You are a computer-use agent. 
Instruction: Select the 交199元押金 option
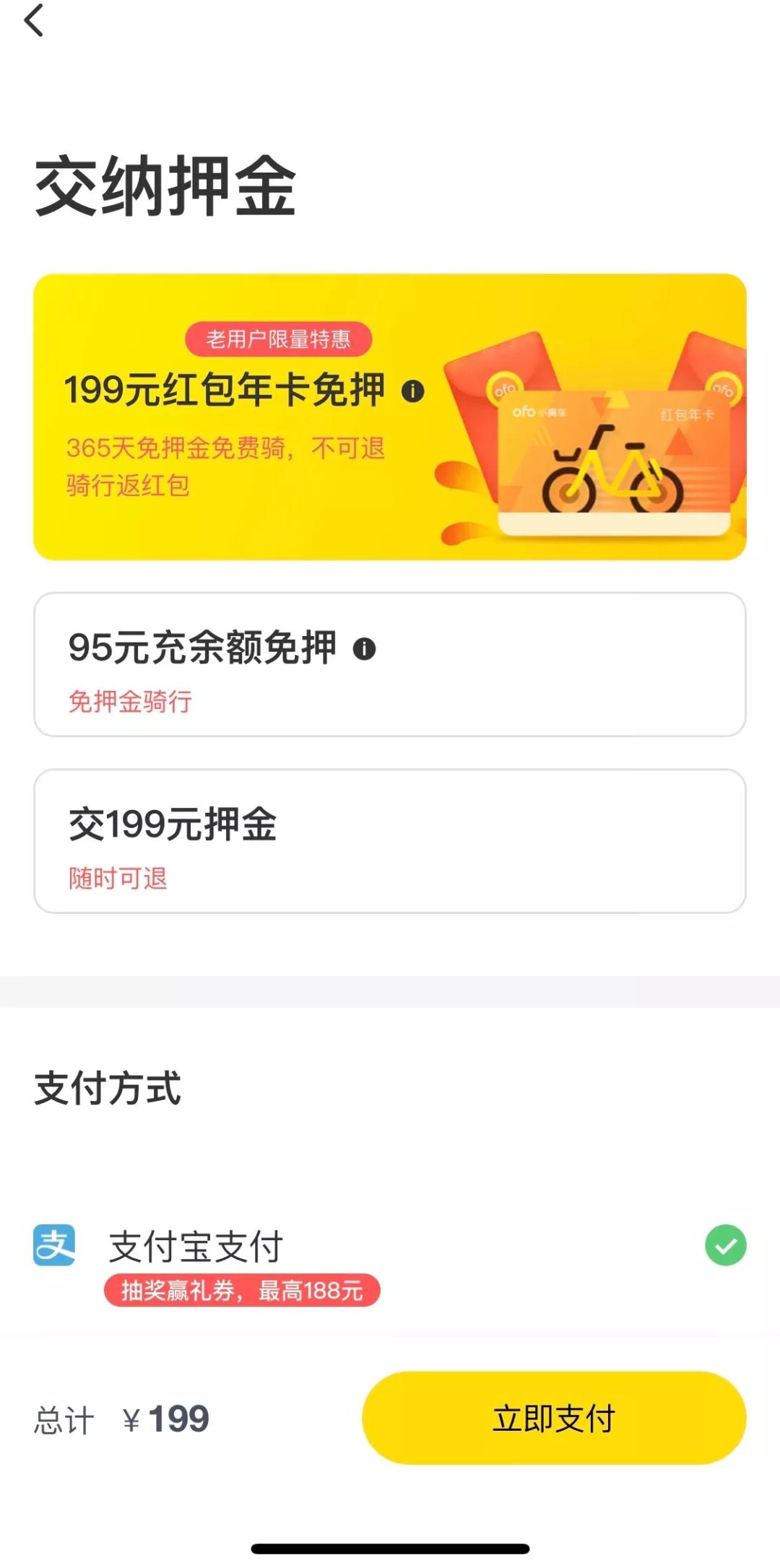pos(390,841)
